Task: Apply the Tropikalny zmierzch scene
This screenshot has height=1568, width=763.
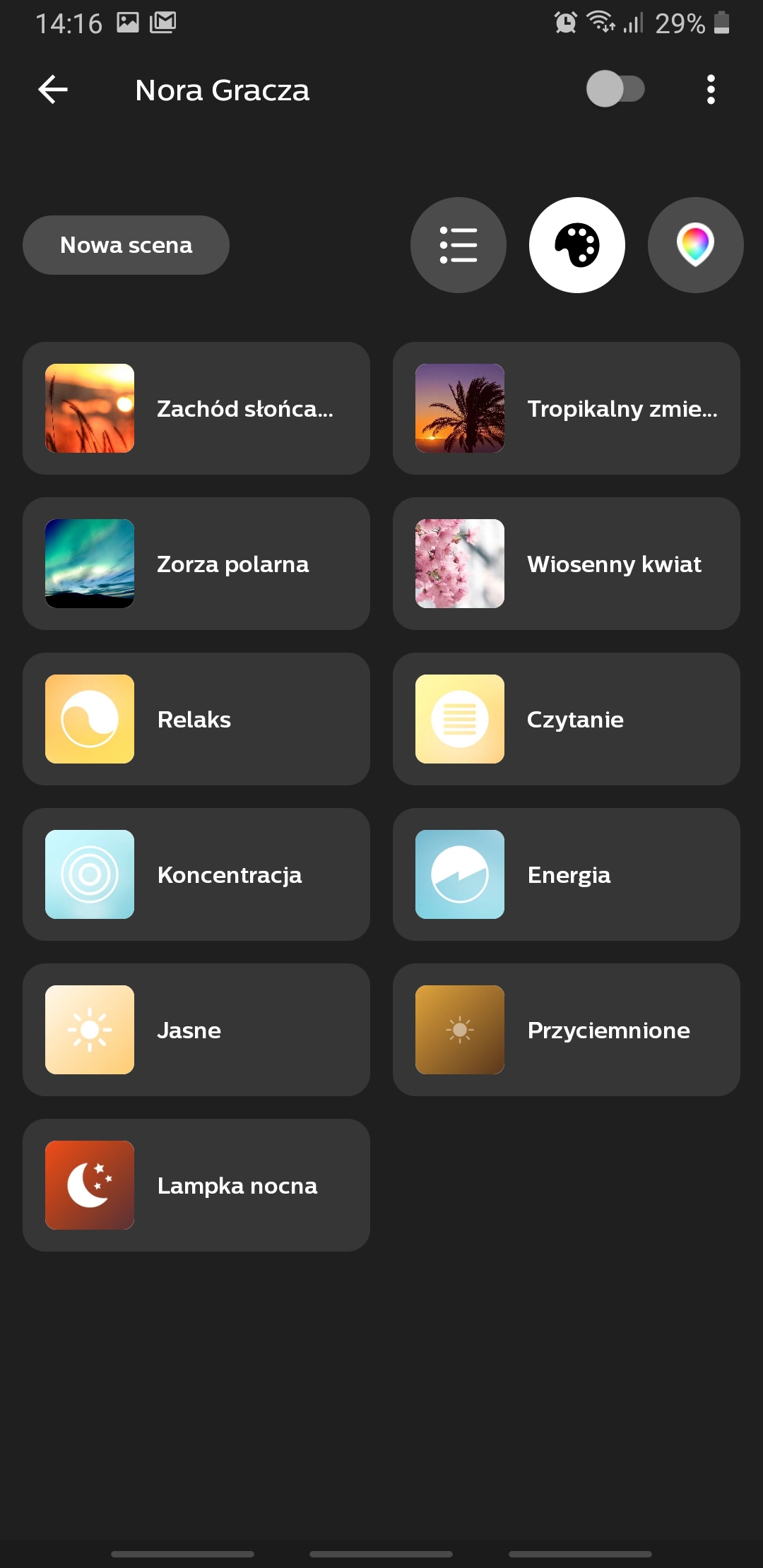Action: pyautogui.click(x=567, y=408)
